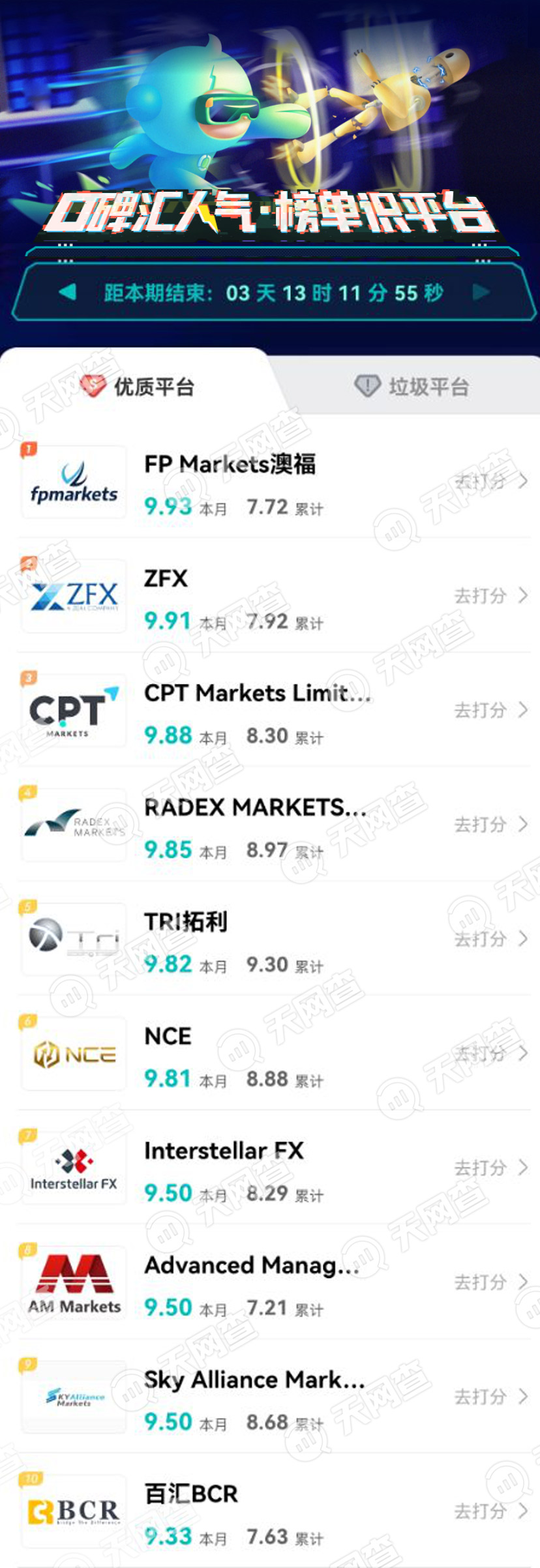Tap 去打分 for Advanced Manag...
The image size is (540, 1568).
(490, 1282)
